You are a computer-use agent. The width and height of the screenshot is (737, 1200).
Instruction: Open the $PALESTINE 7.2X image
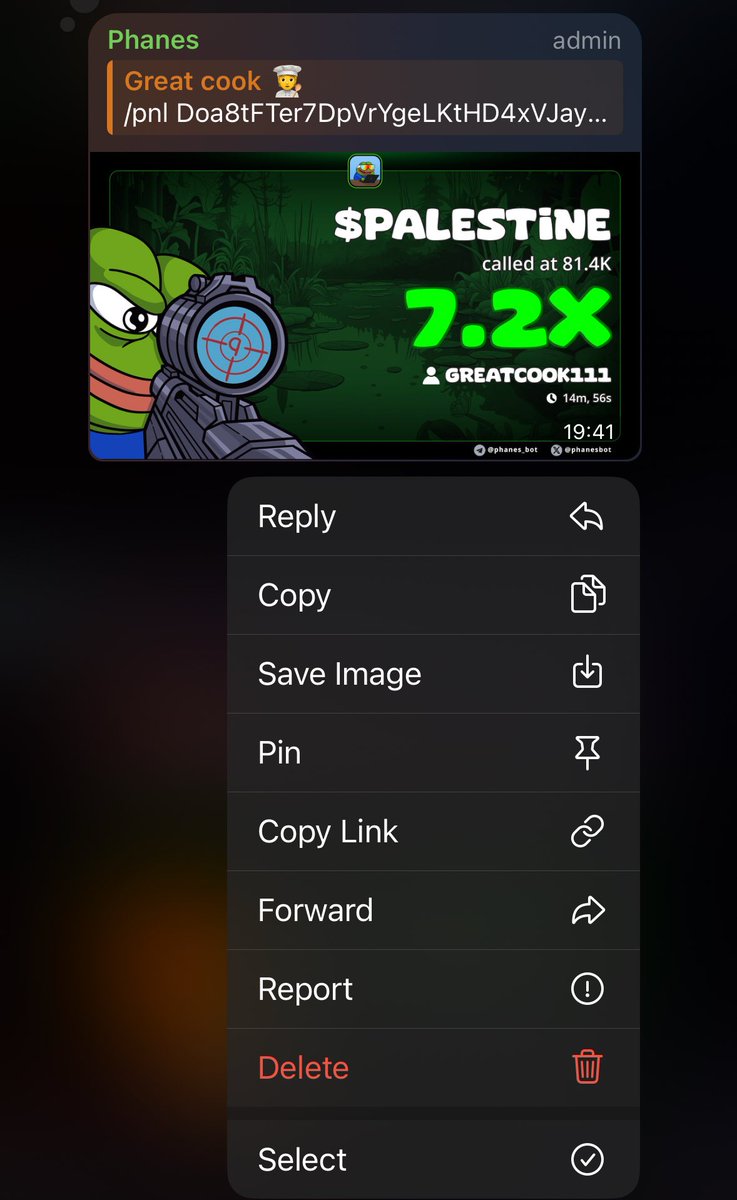(365, 305)
